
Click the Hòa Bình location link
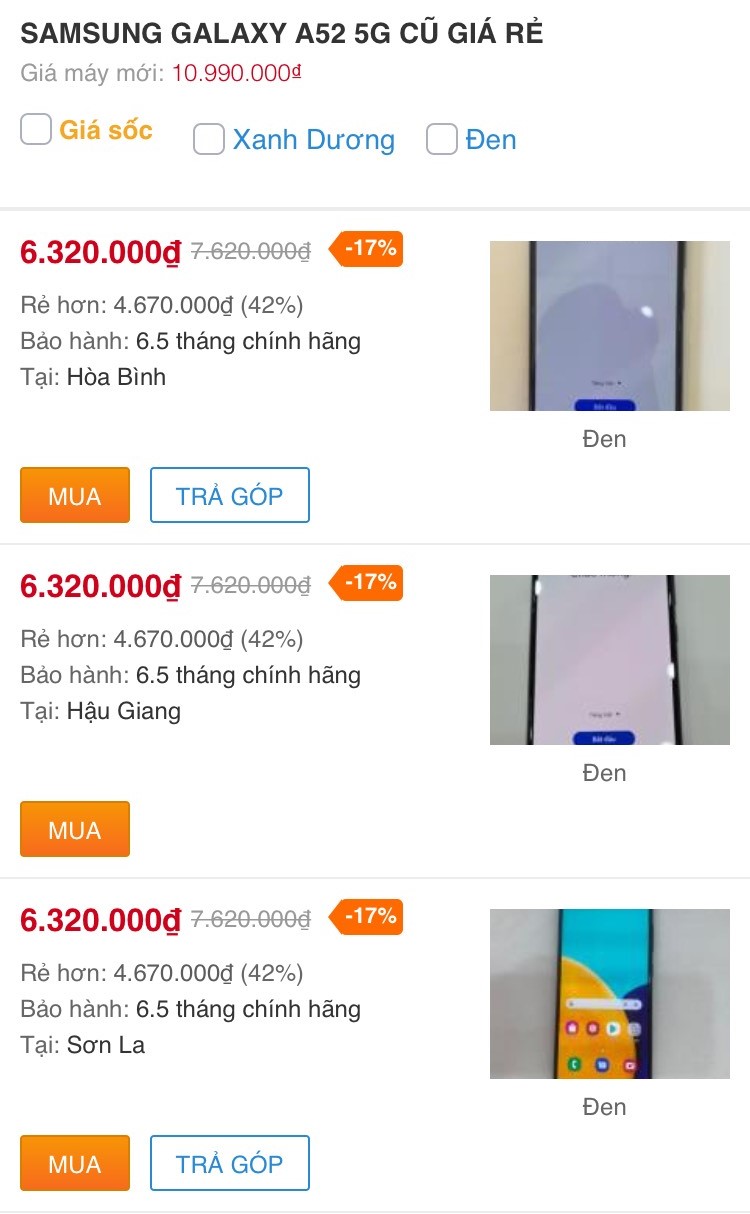115,379
